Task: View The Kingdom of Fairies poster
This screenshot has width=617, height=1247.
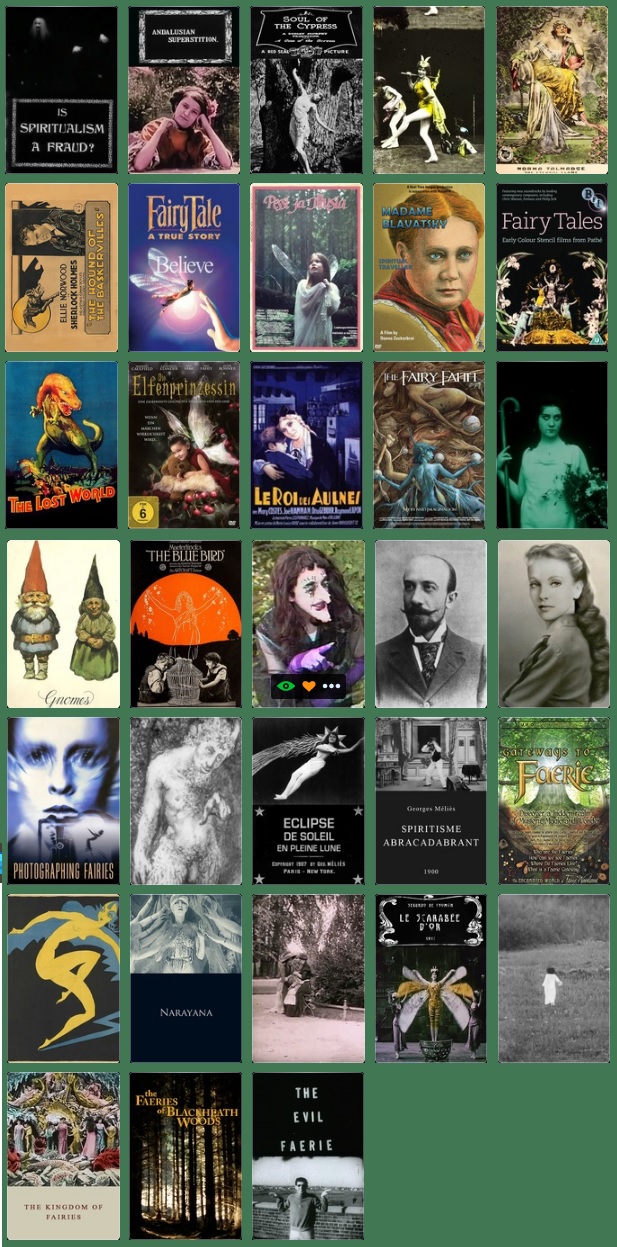Action: pyautogui.click(x=62, y=1156)
